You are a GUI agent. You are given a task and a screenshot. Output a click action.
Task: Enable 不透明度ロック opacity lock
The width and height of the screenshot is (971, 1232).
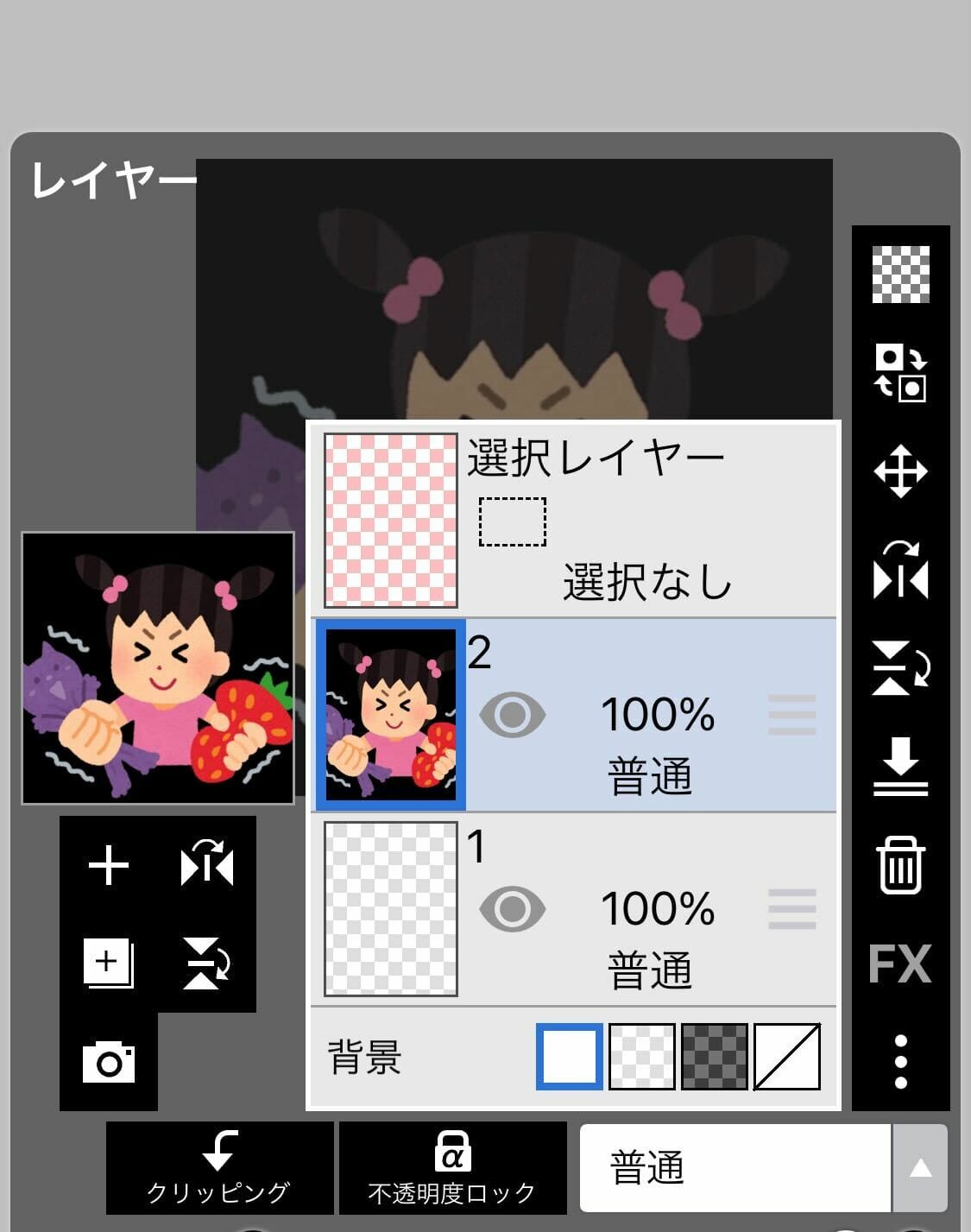click(x=452, y=1168)
